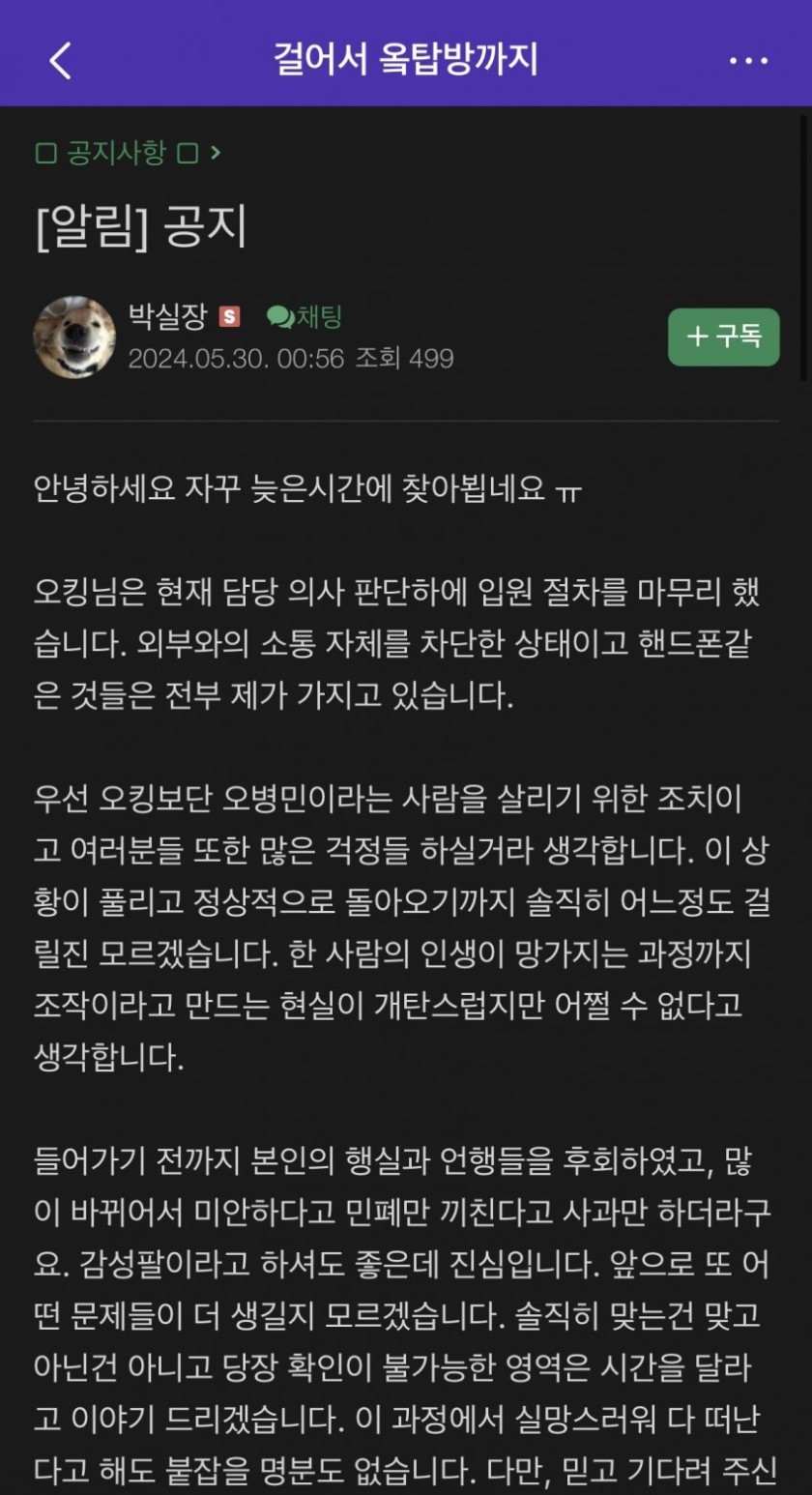This screenshot has height=1495, width=812.
Task: Tap the 구독 subscribe button
Action: point(723,337)
